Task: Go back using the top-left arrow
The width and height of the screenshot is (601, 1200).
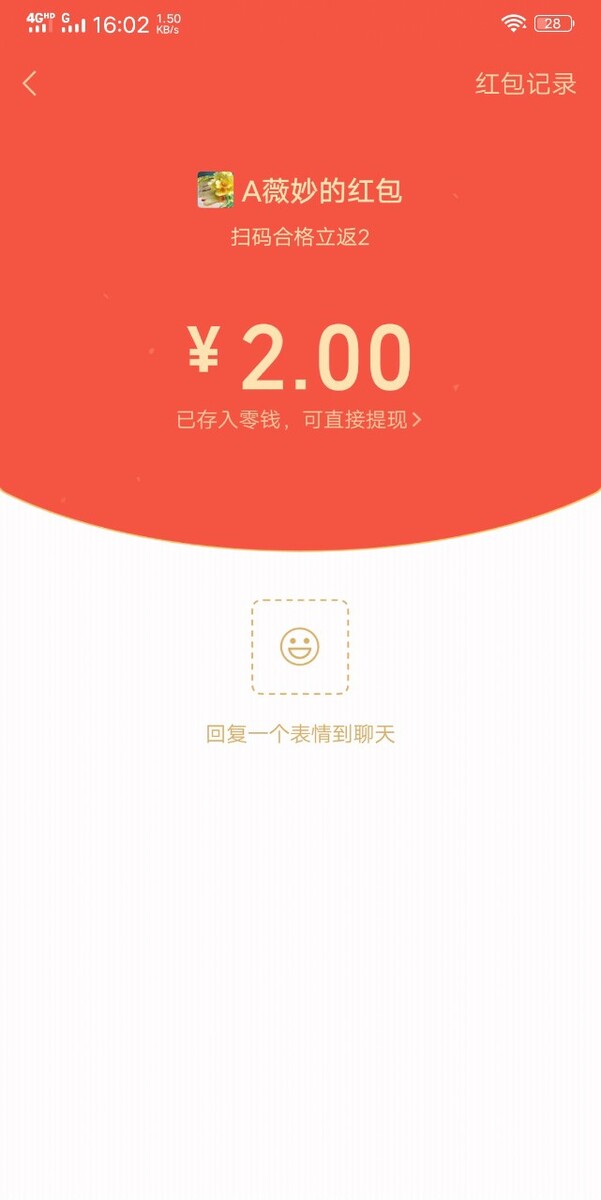Action: point(30,84)
